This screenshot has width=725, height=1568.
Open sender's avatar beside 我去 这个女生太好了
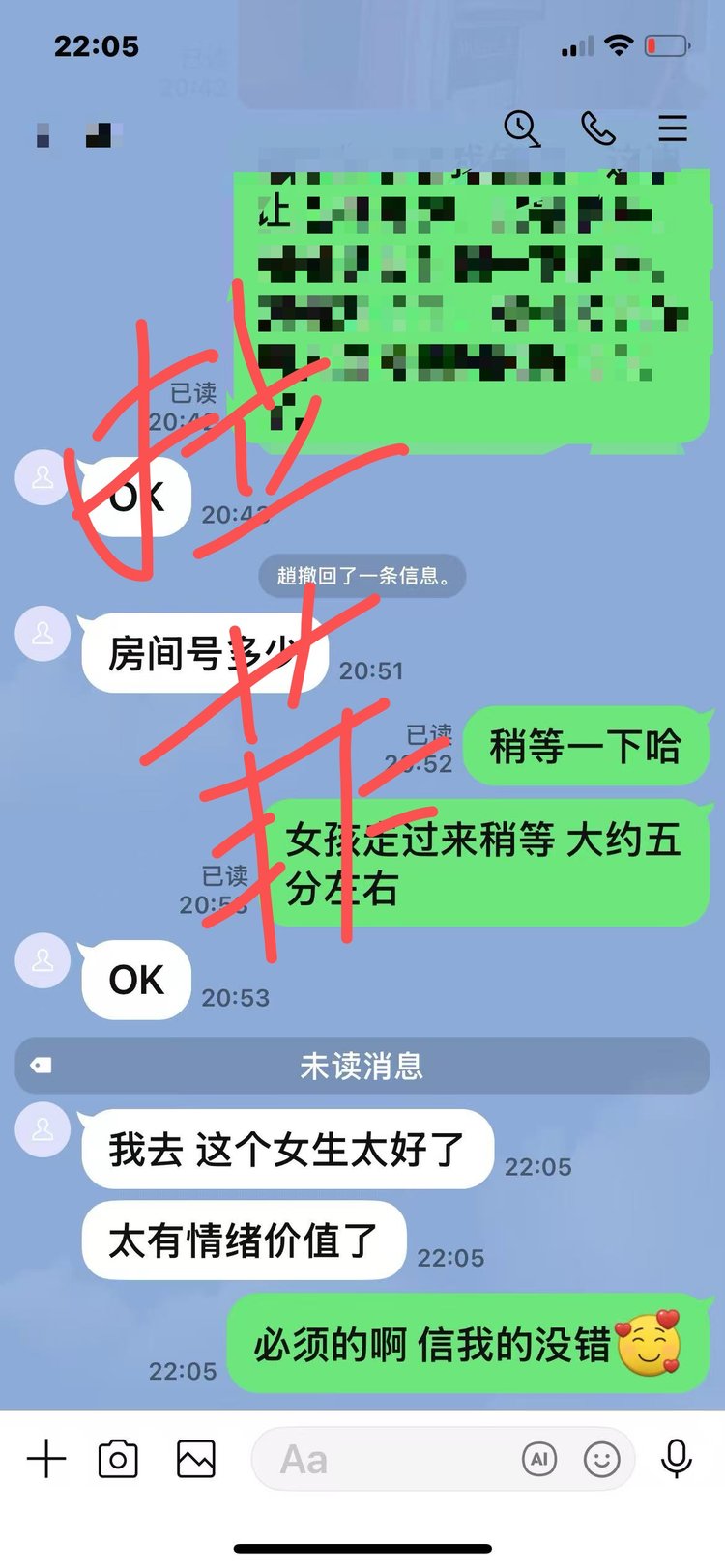43,1127
